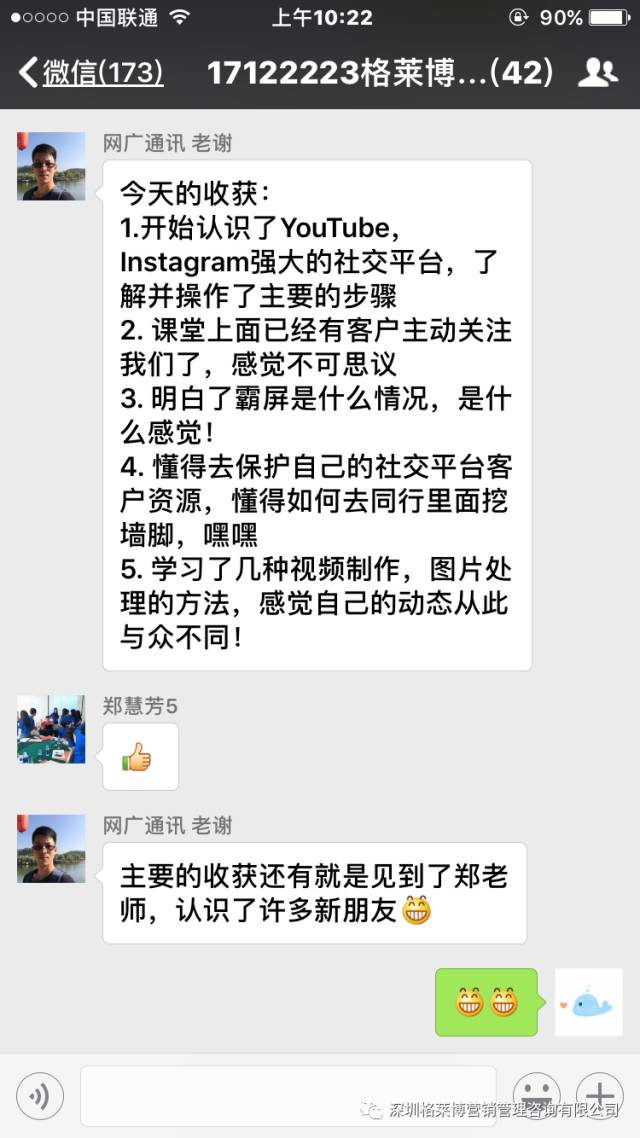Image resolution: width=640 pixels, height=1138 pixels.
Task: Open my own whale avatar
Action: click(x=588, y=1002)
